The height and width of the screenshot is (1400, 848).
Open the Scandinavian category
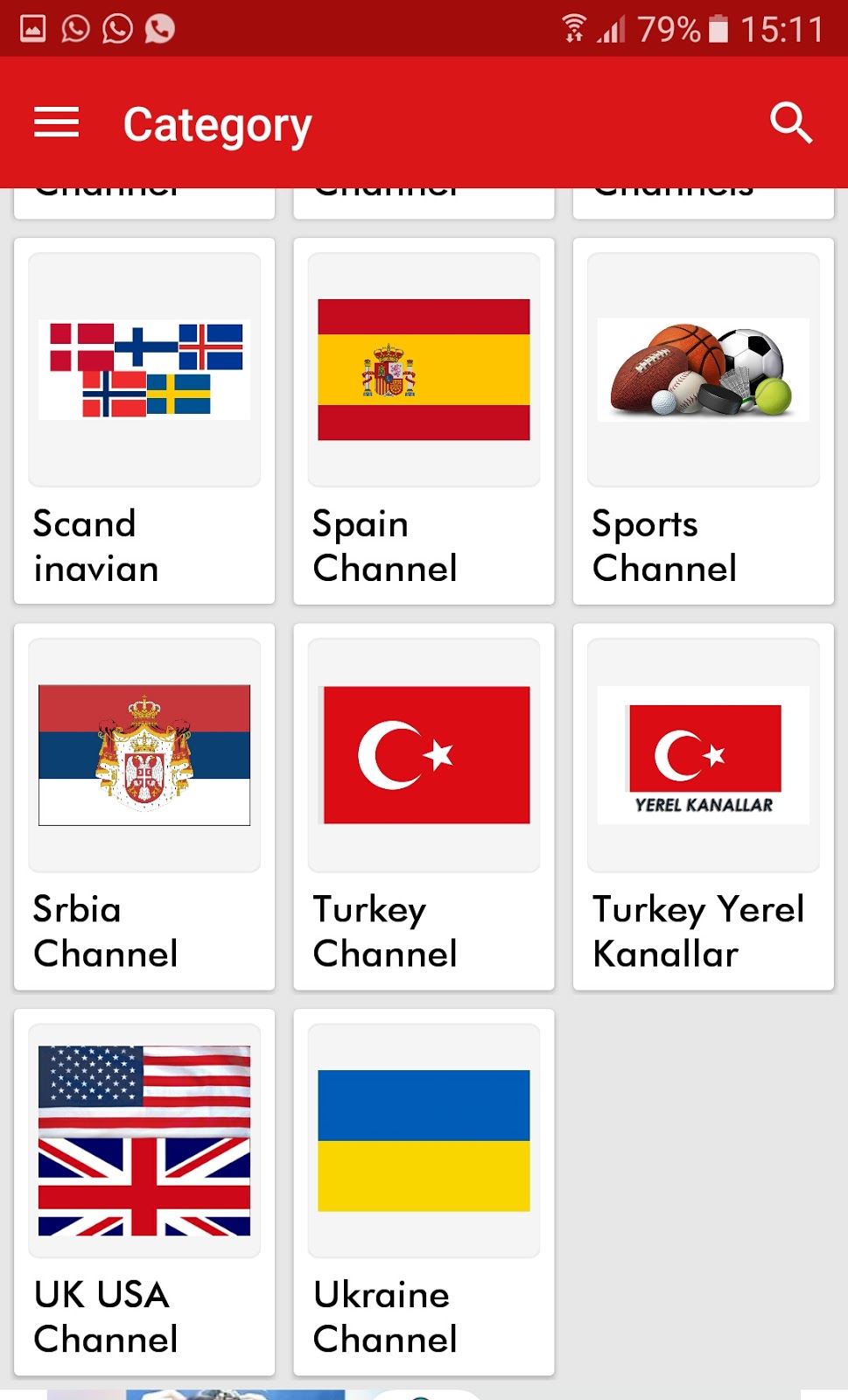[144, 420]
